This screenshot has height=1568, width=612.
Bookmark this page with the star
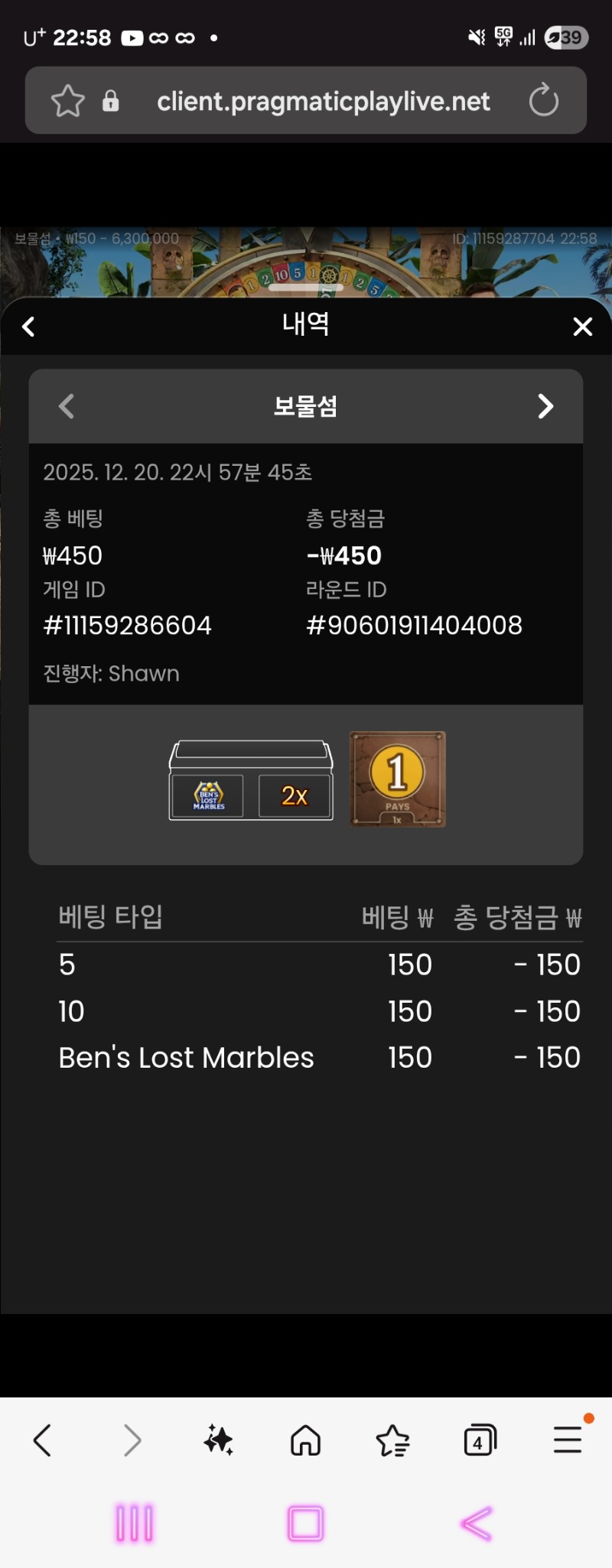point(67,101)
